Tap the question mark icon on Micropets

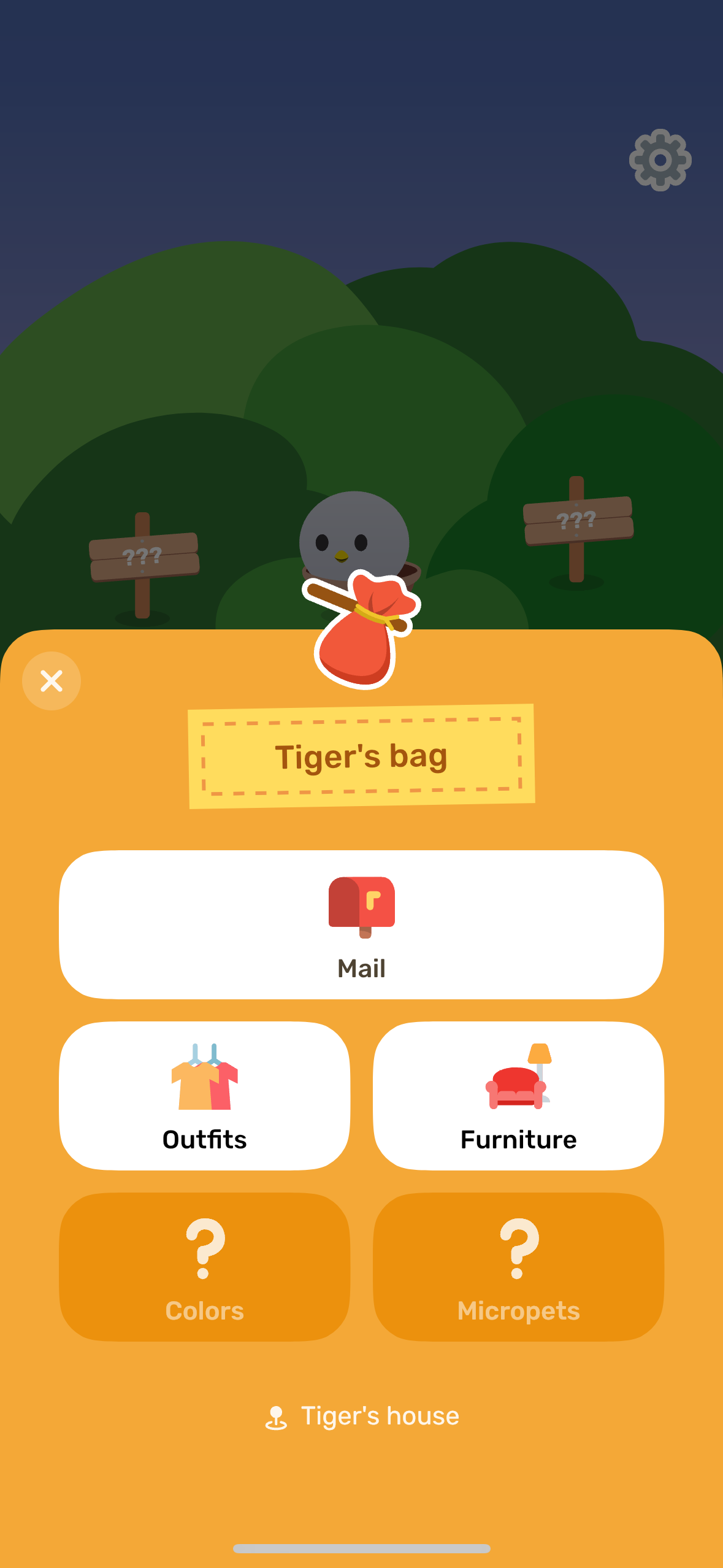click(519, 1253)
